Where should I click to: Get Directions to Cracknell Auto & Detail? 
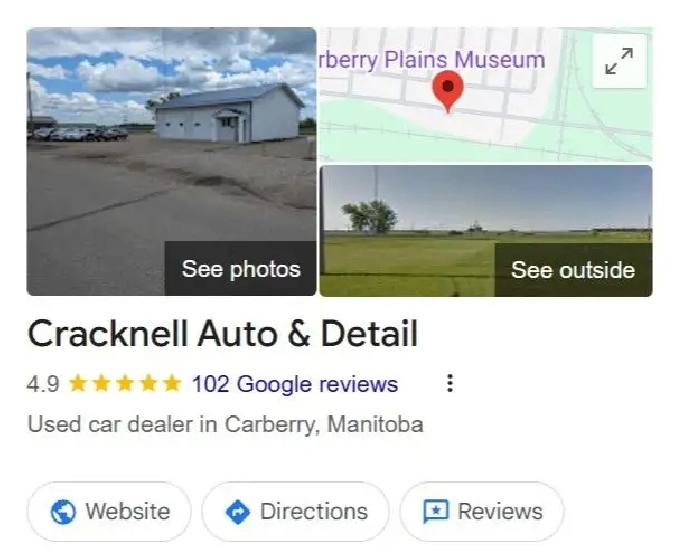pos(295,512)
